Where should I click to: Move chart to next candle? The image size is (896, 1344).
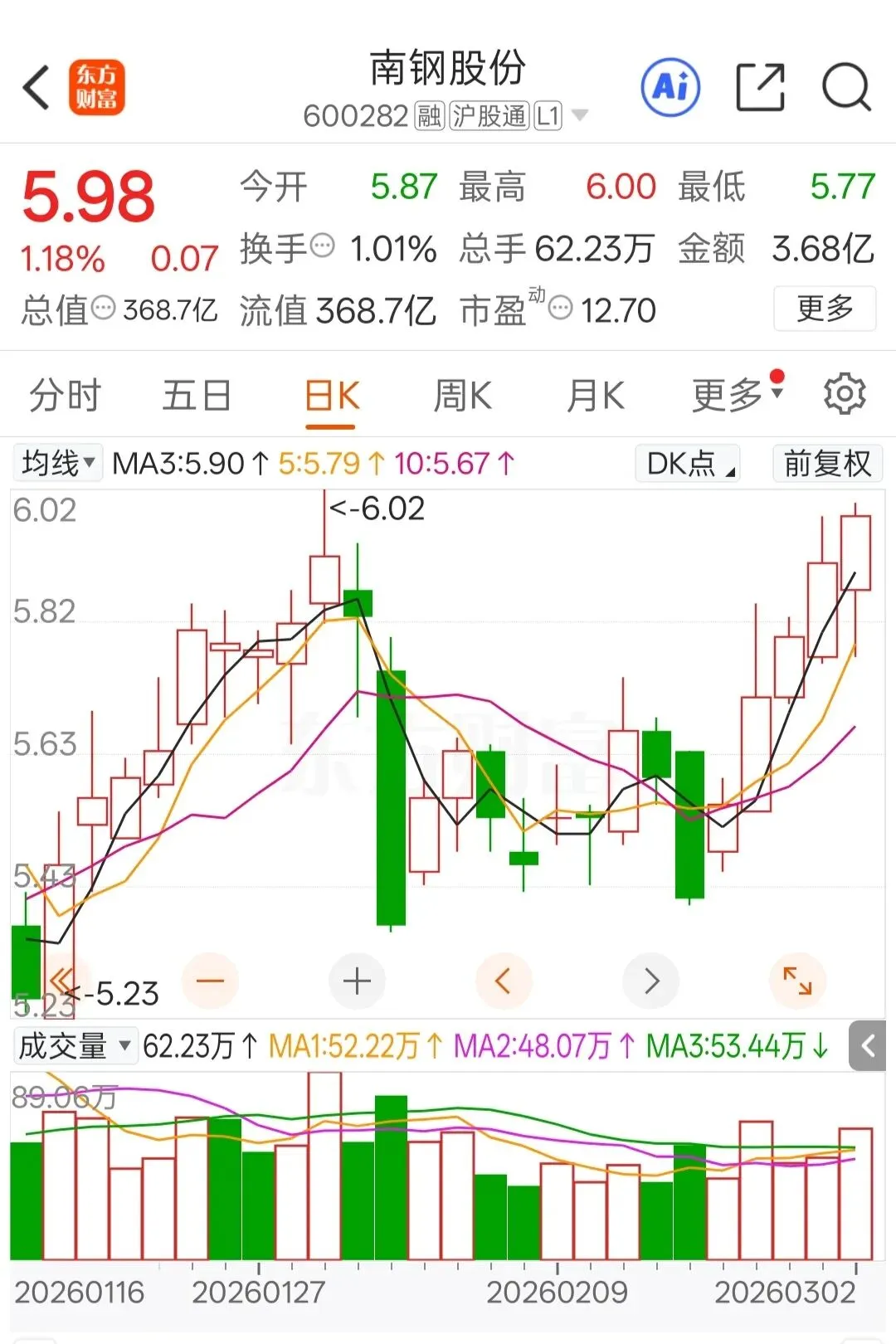click(651, 981)
